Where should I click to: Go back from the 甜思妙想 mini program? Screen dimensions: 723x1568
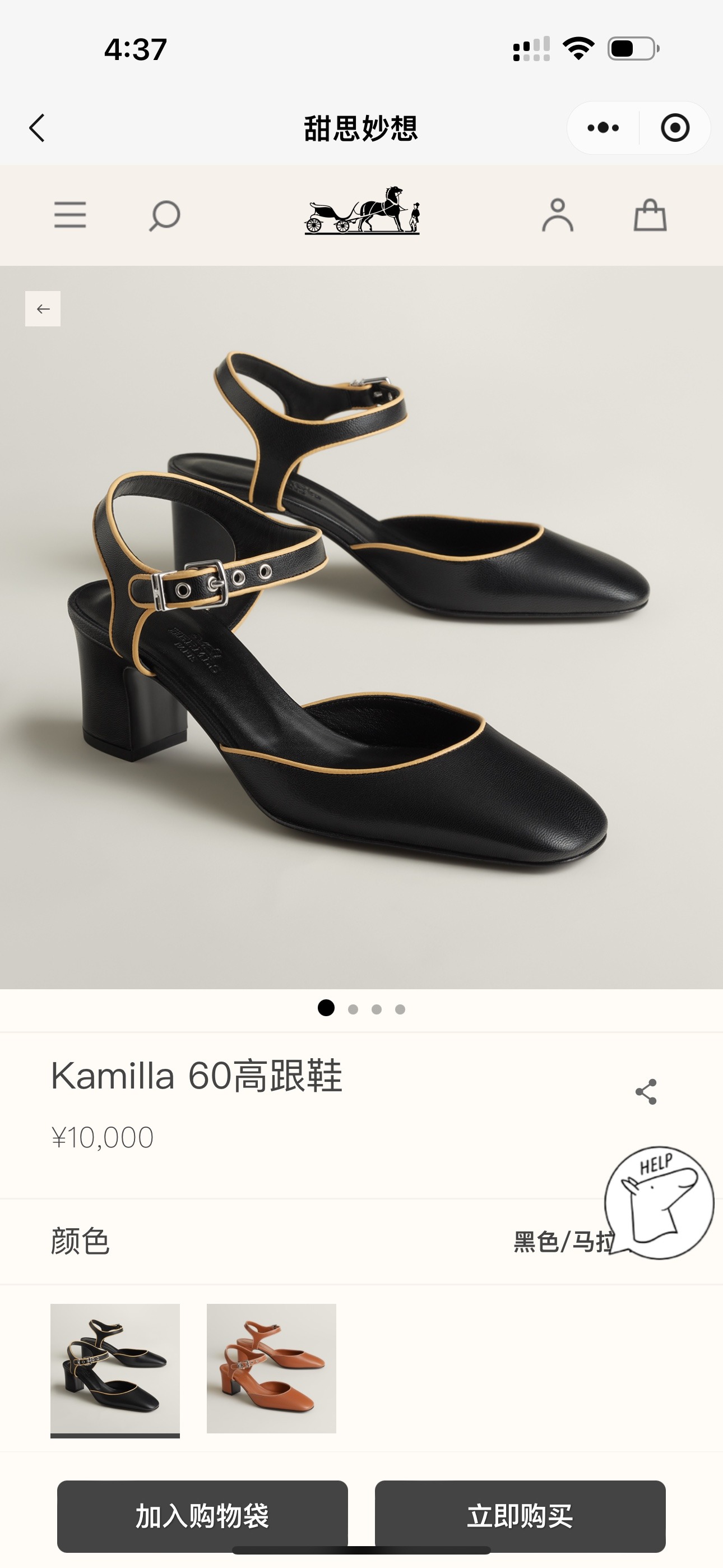point(37,128)
